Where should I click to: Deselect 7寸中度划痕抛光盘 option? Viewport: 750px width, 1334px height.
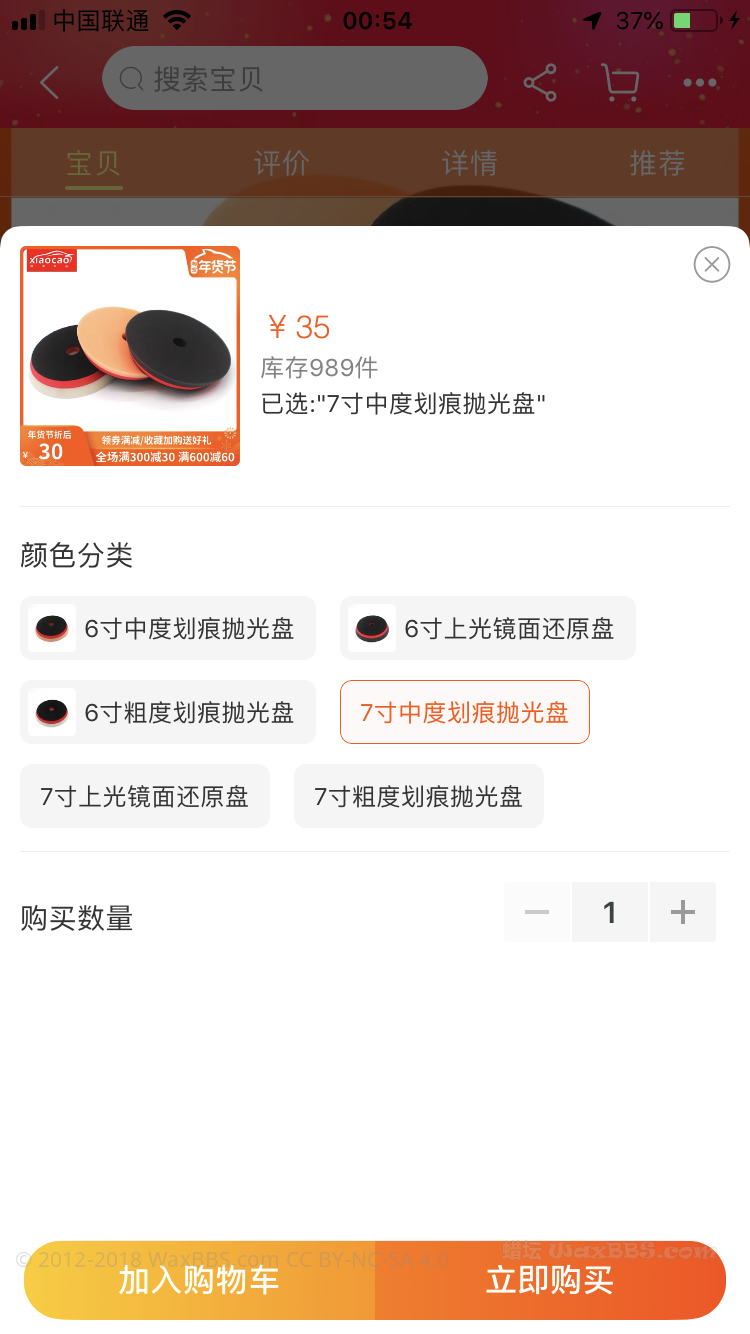click(x=465, y=712)
